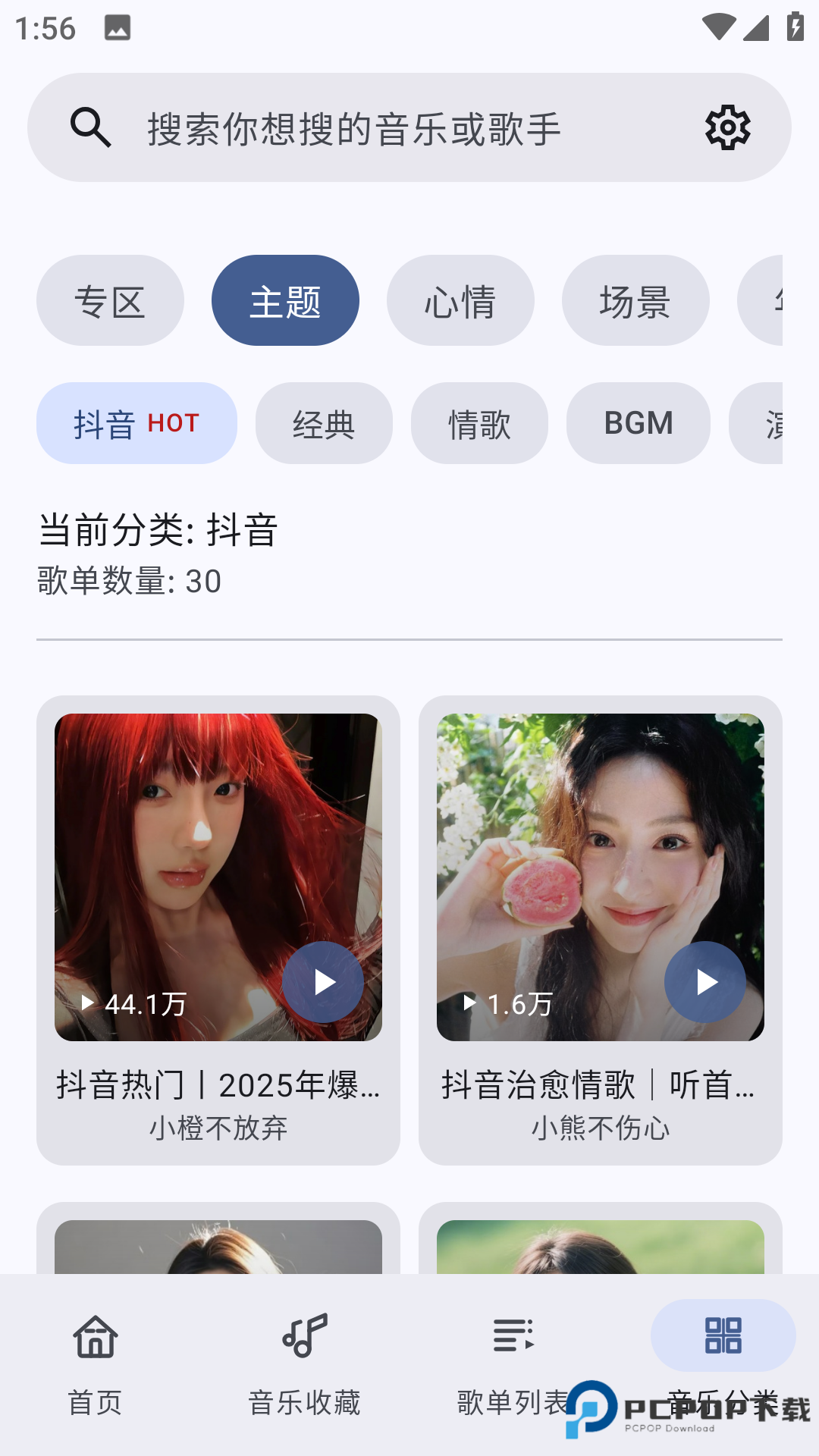Switch to the 场景 category tab
This screenshot has width=819, height=1456.
click(635, 300)
